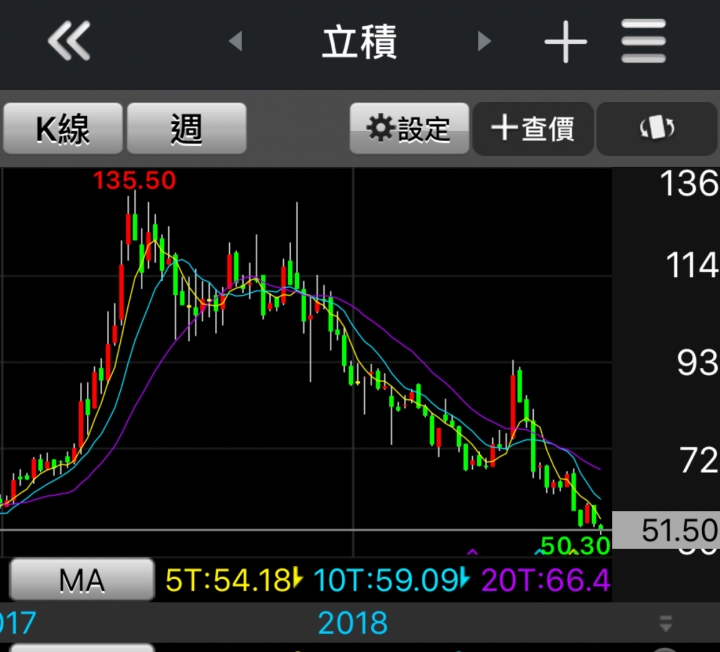Tap the MA indicator button
Screen dimensions: 720x652
[x=81, y=580]
